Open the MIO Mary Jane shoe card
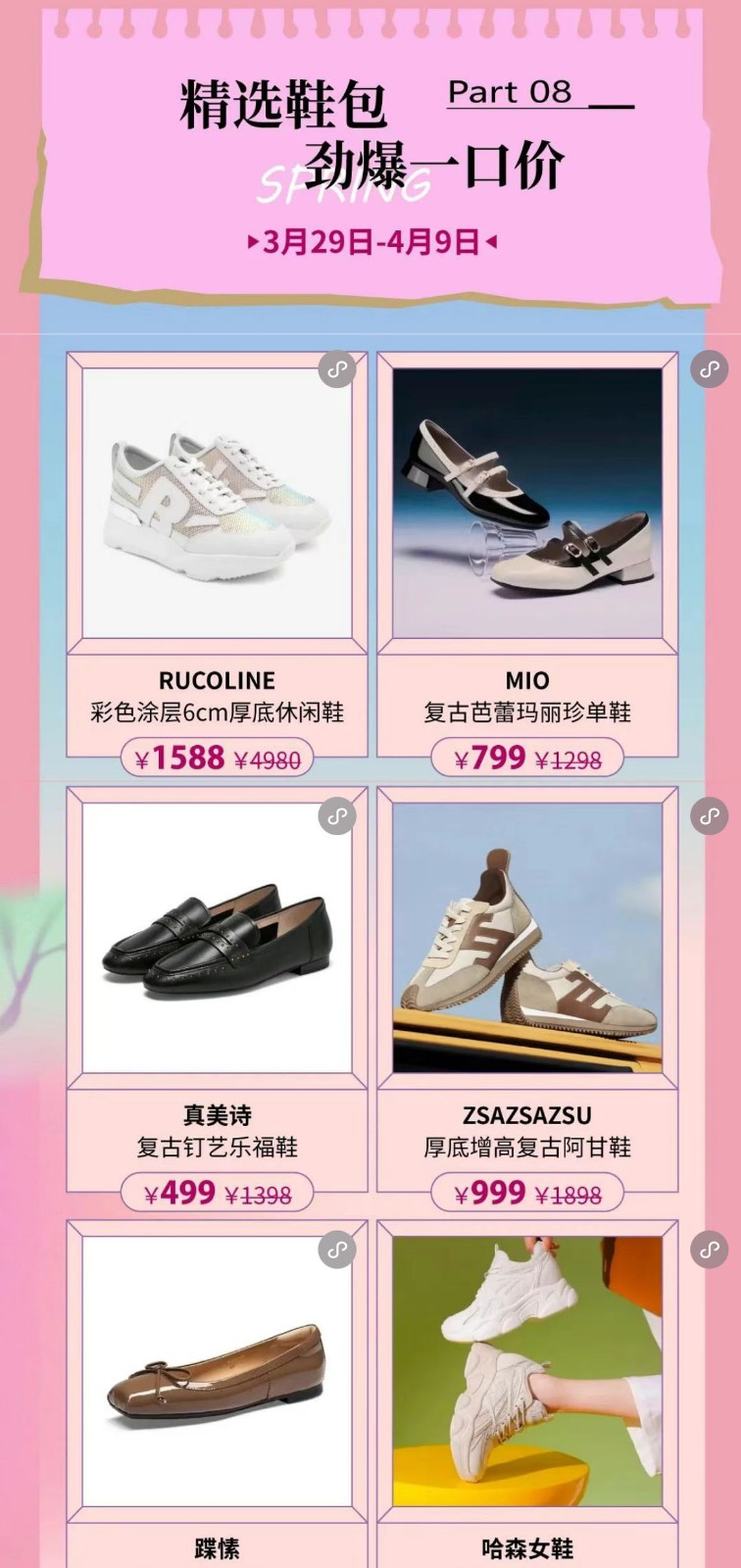Screen dimensions: 741x1568 pos(527,504)
